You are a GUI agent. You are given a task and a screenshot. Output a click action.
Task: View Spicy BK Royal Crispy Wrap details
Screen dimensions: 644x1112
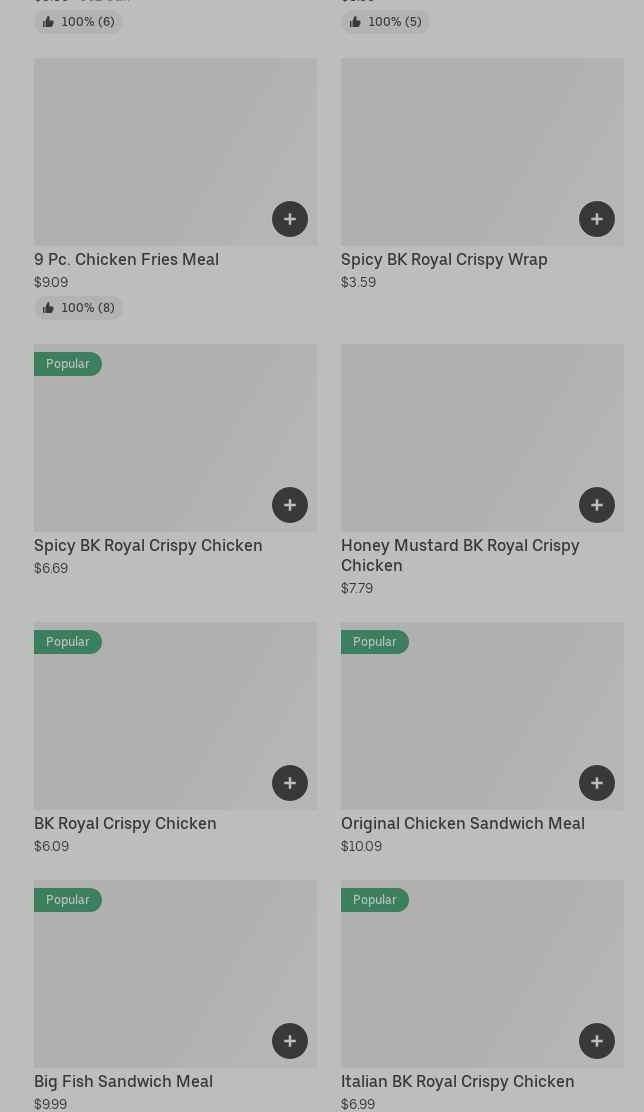[x=443, y=259]
